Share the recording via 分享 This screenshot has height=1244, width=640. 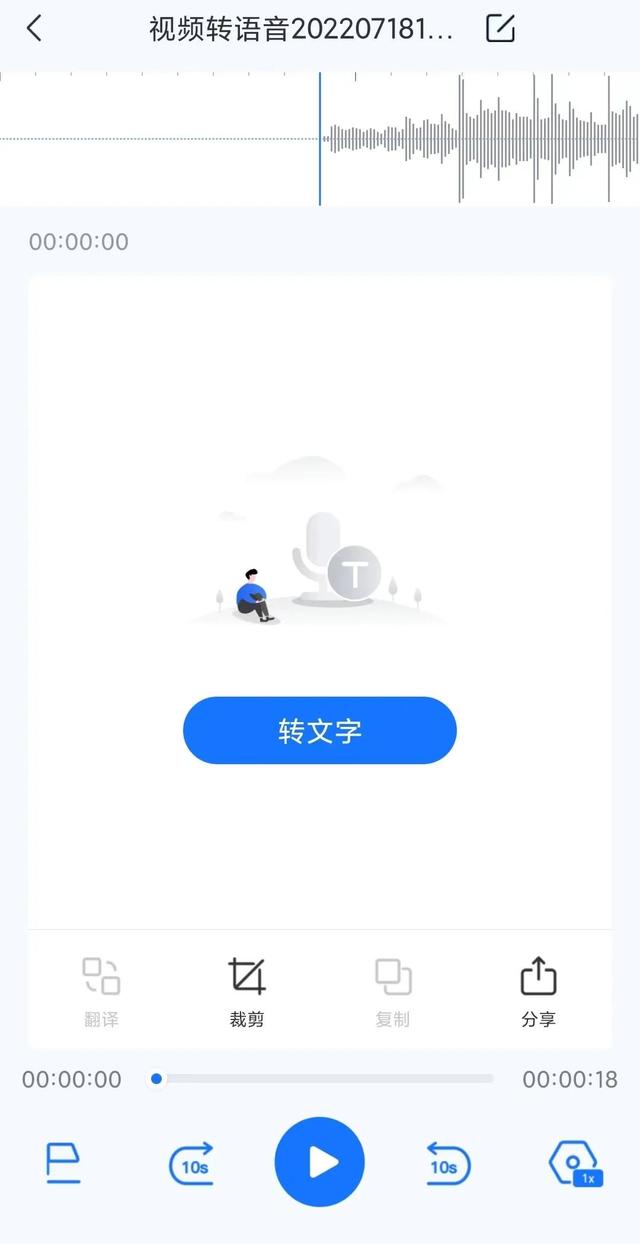[x=538, y=989]
